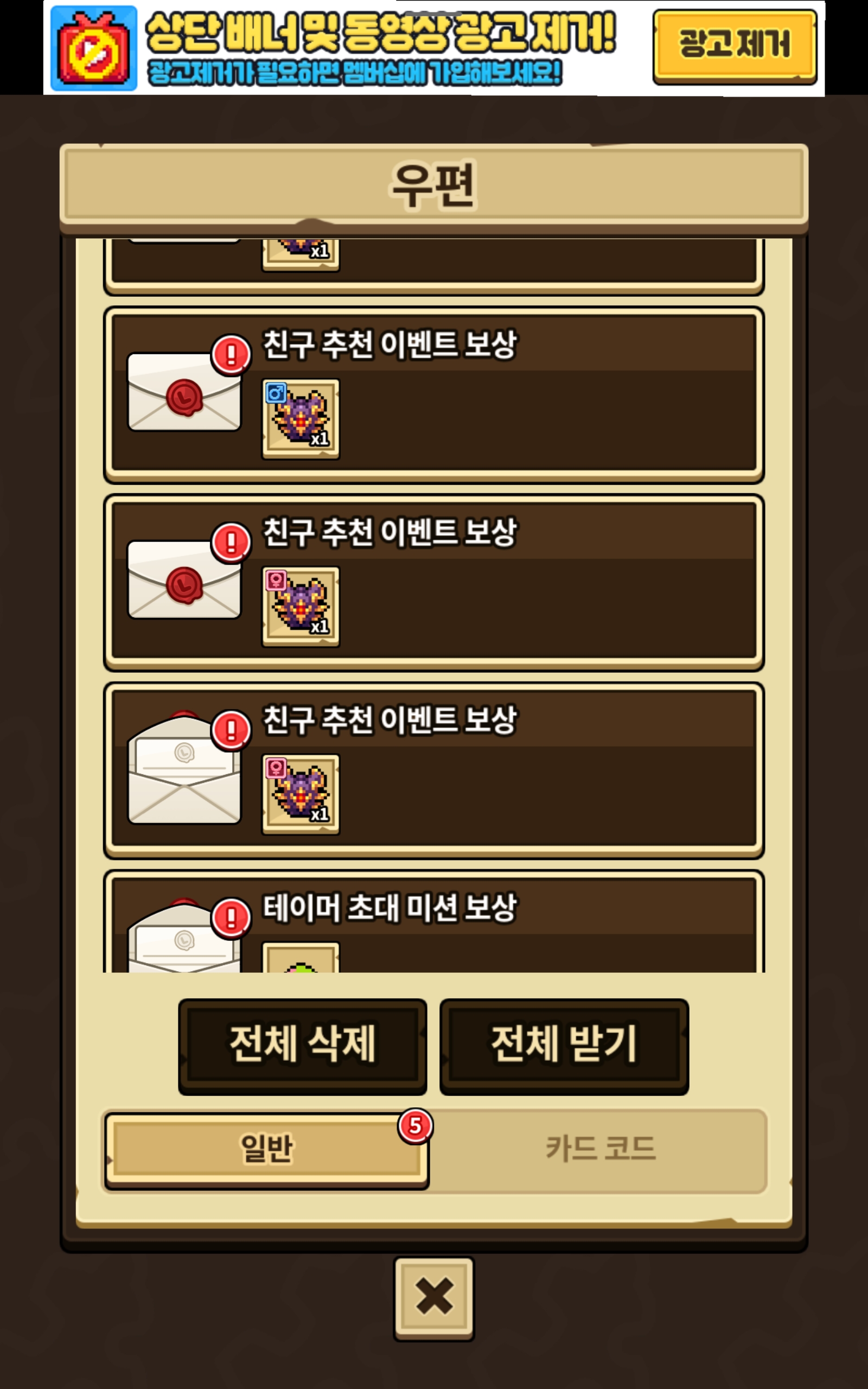Open 친구 추천 이벤트 보상 mail with blue male item

[434, 395]
